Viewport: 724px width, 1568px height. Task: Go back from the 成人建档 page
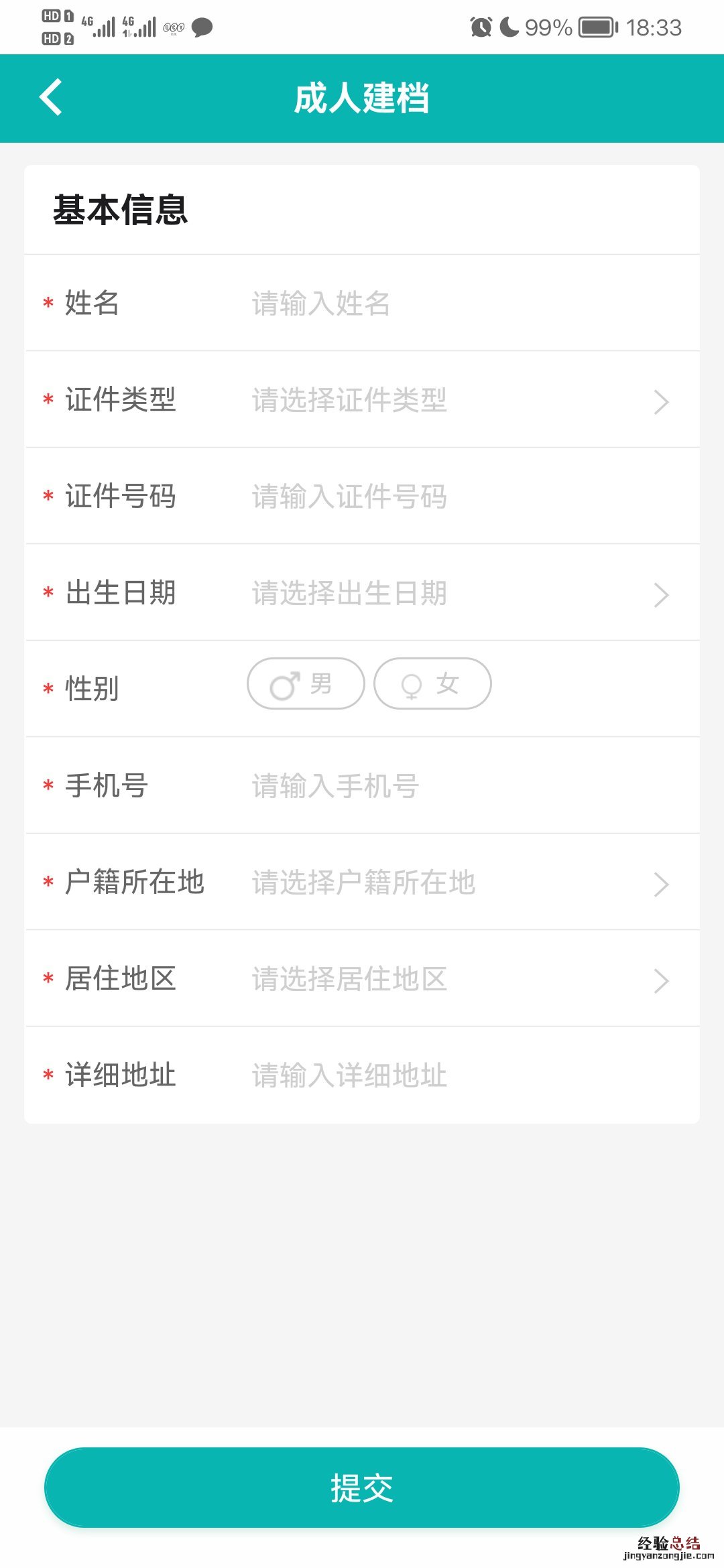(x=51, y=98)
